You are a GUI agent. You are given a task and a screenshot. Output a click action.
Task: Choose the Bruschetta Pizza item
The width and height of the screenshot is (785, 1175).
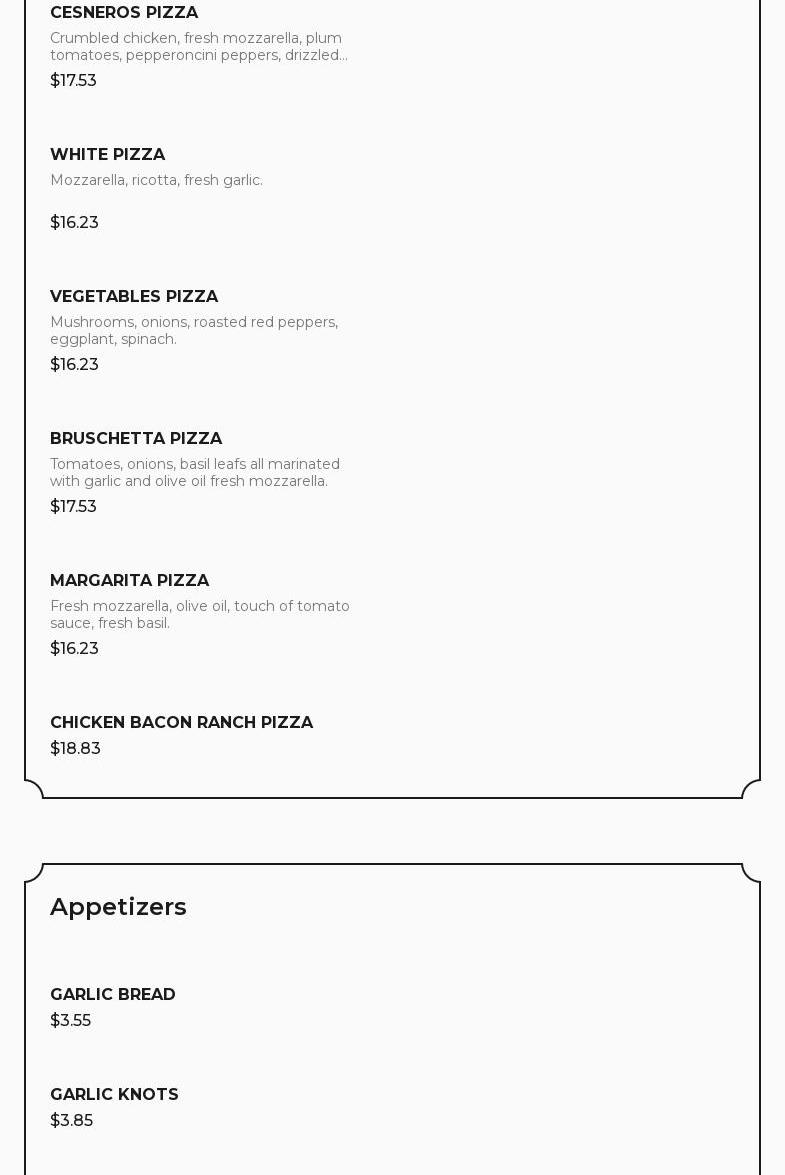click(x=136, y=439)
